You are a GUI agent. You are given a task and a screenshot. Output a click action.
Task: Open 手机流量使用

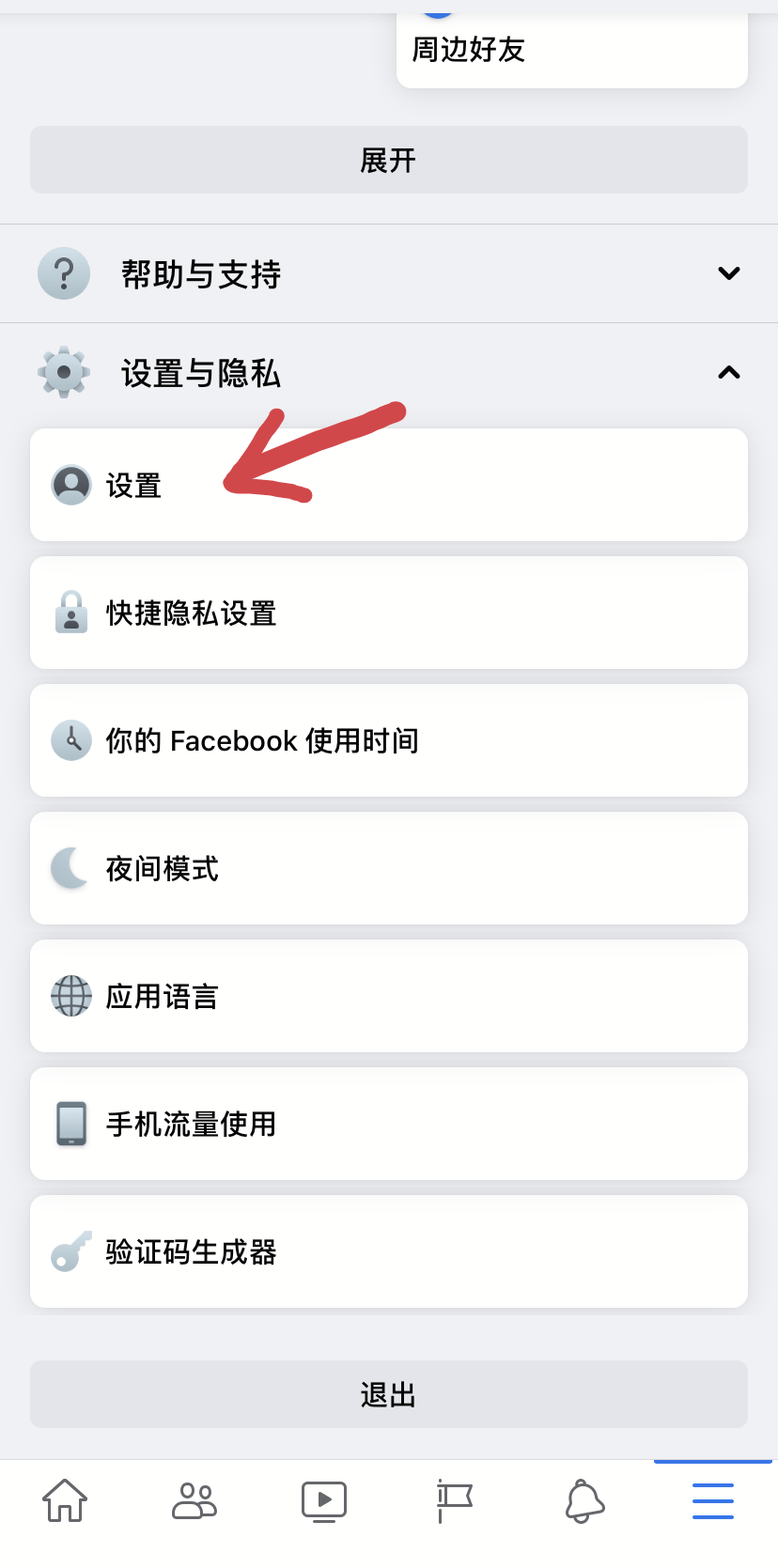pyautogui.click(x=389, y=1124)
